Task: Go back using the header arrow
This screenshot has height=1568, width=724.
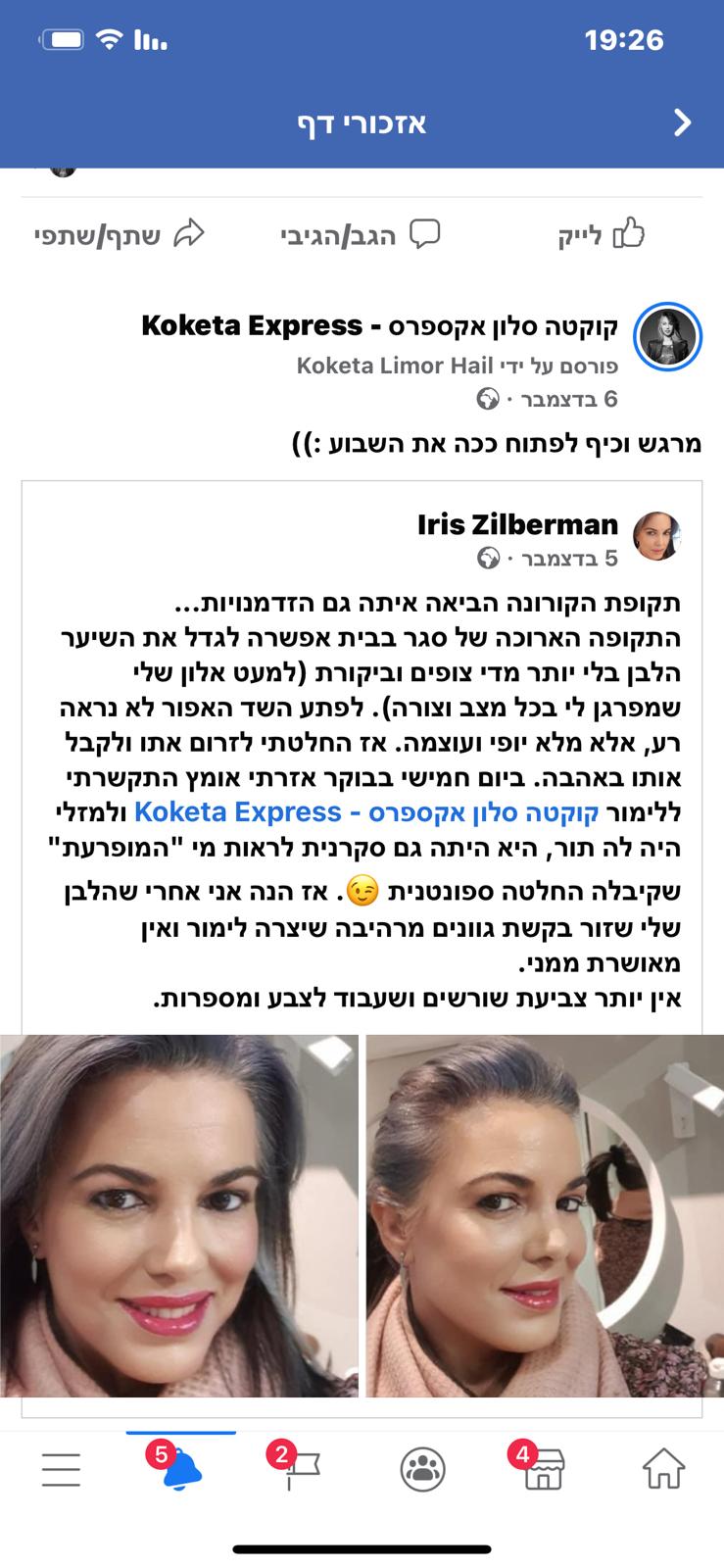Action: [683, 122]
